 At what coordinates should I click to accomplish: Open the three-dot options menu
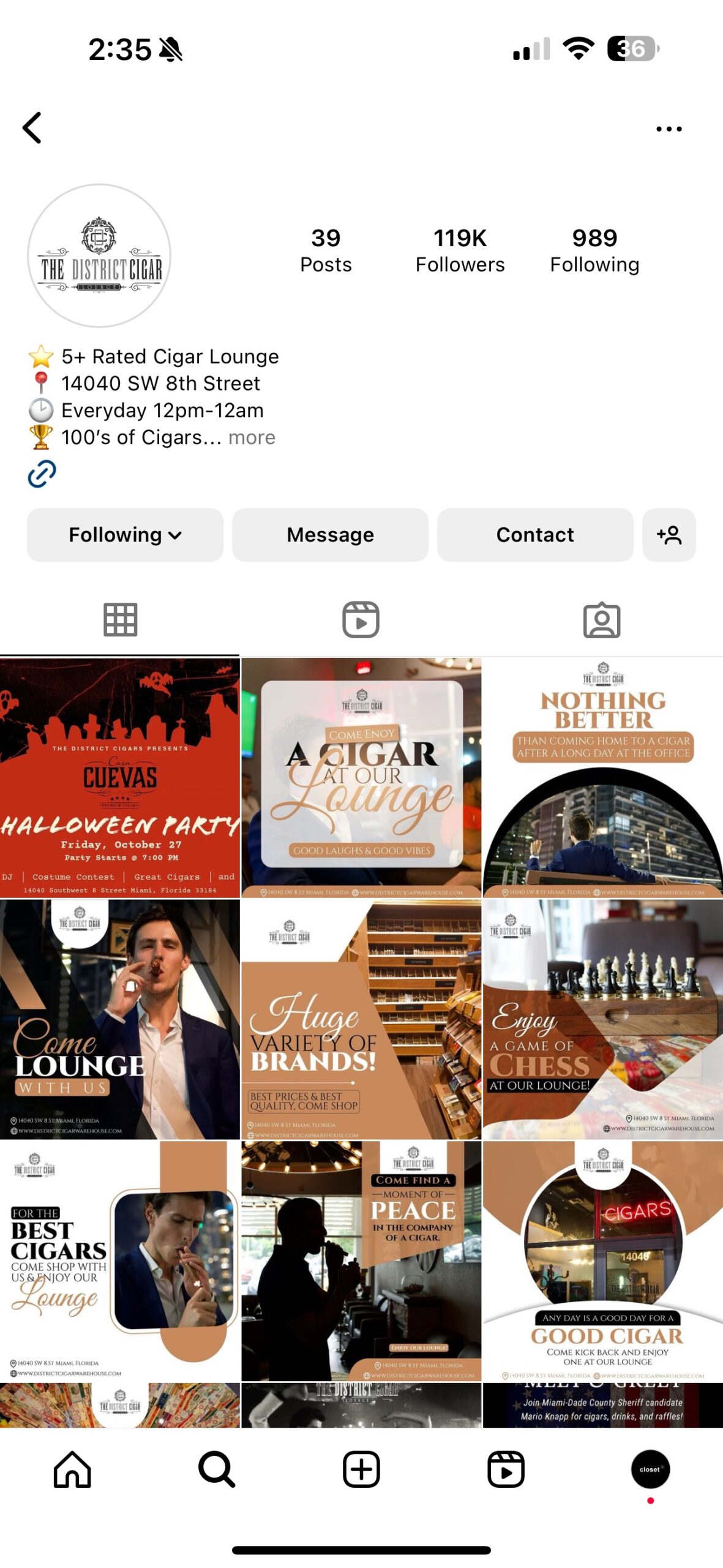pyautogui.click(x=668, y=129)
